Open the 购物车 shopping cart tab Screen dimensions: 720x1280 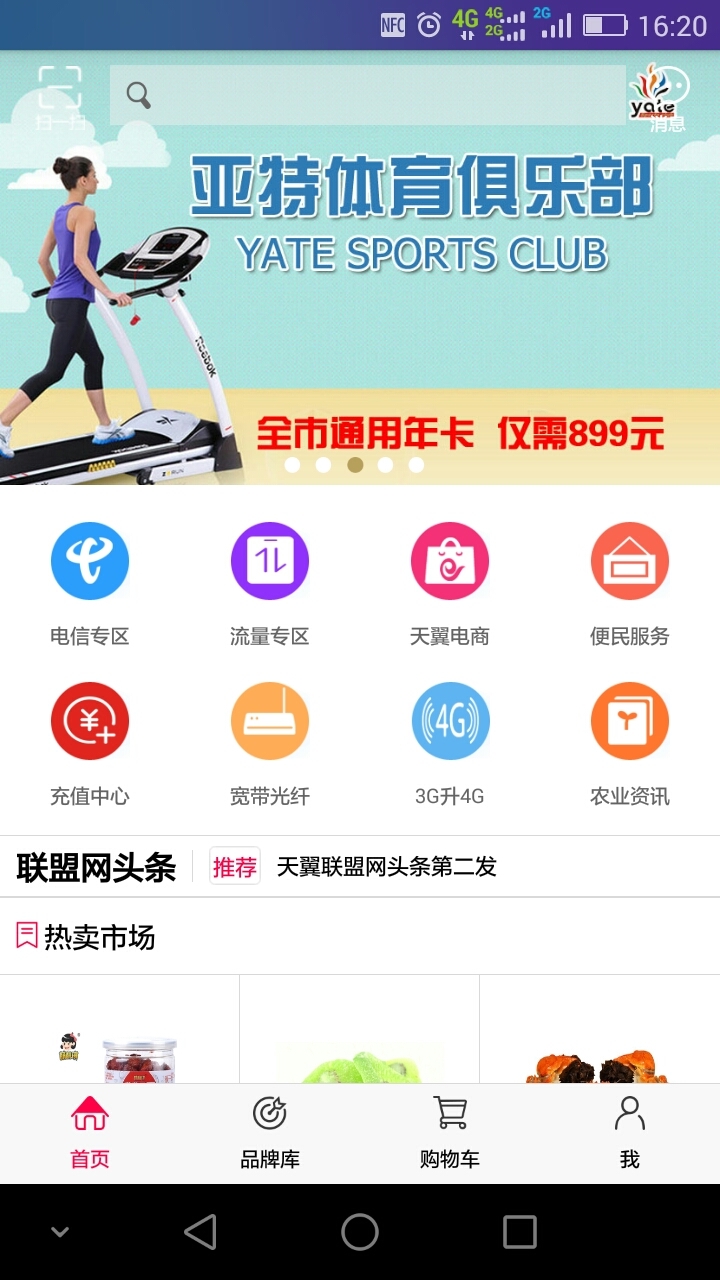pyautogui.click(x=450, y=1133)
